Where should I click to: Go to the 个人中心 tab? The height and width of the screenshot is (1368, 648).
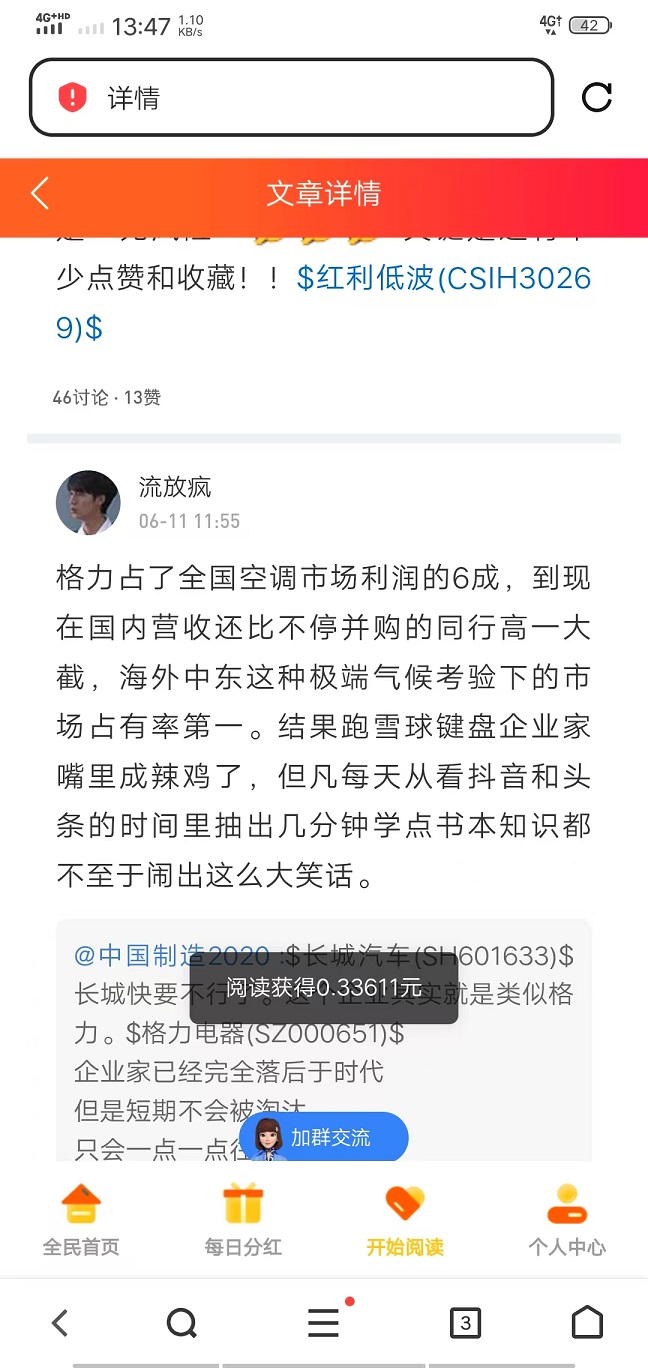point(566,1220)
